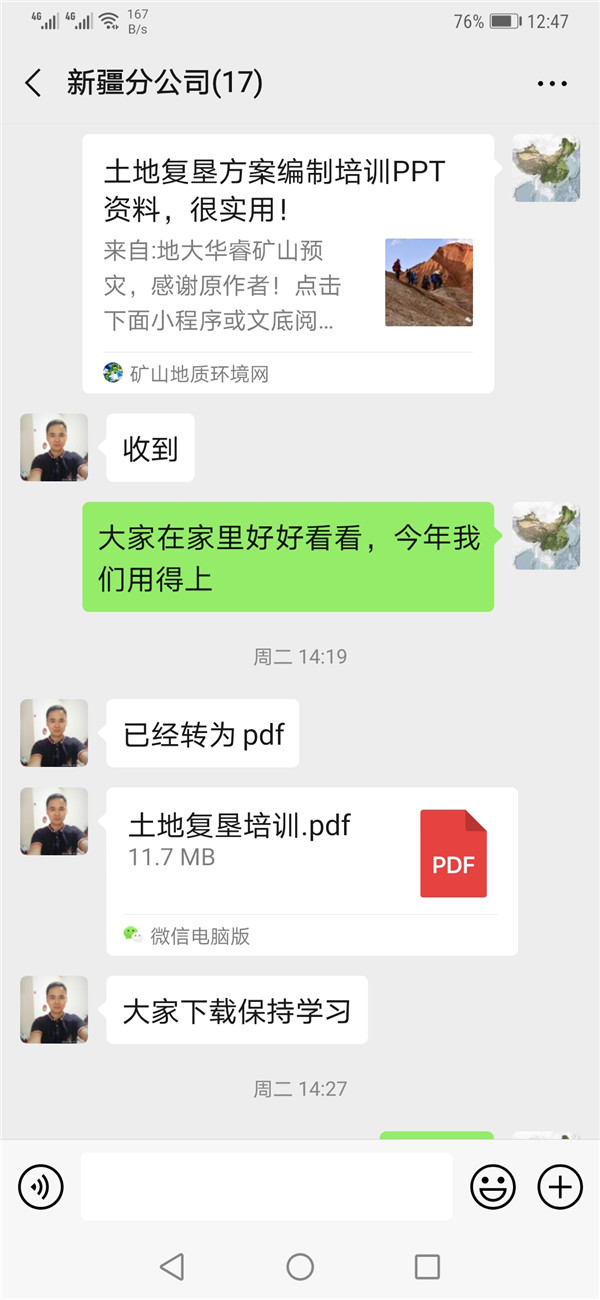600x1300 pixels.
Task: Open the 土地复垦方案编制培训PPT article card
Action: click(288, 263)
